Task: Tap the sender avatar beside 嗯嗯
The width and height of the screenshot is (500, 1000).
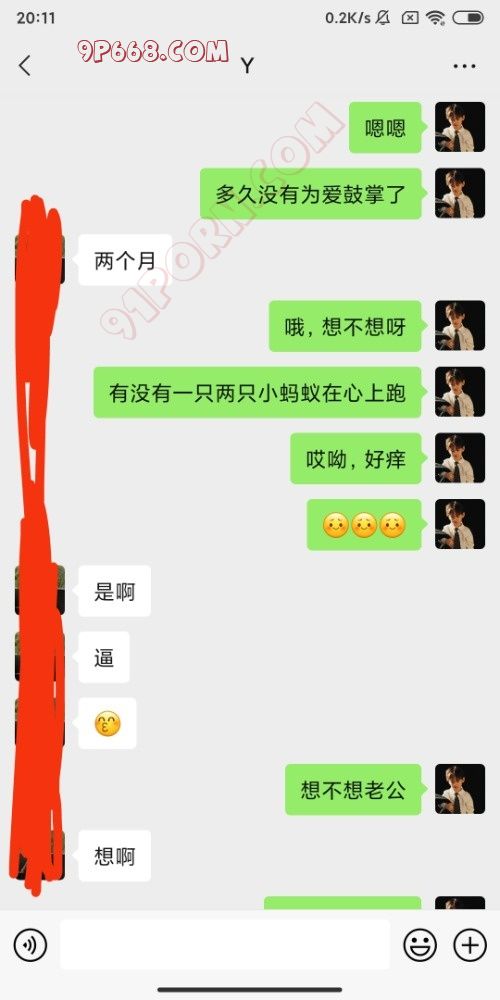Action: tap(460, 127)
